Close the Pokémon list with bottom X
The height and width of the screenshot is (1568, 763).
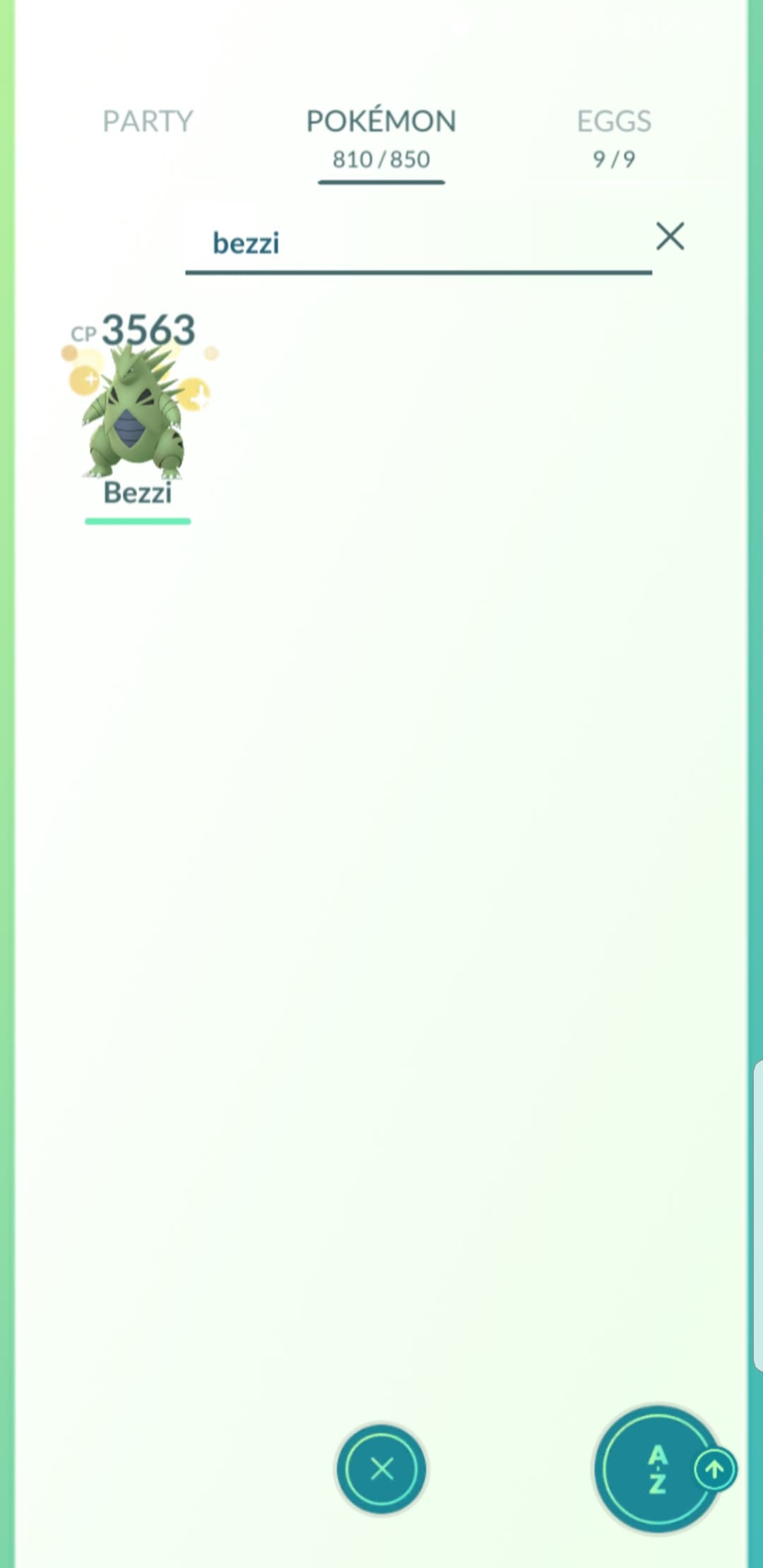pos(381,1469)
